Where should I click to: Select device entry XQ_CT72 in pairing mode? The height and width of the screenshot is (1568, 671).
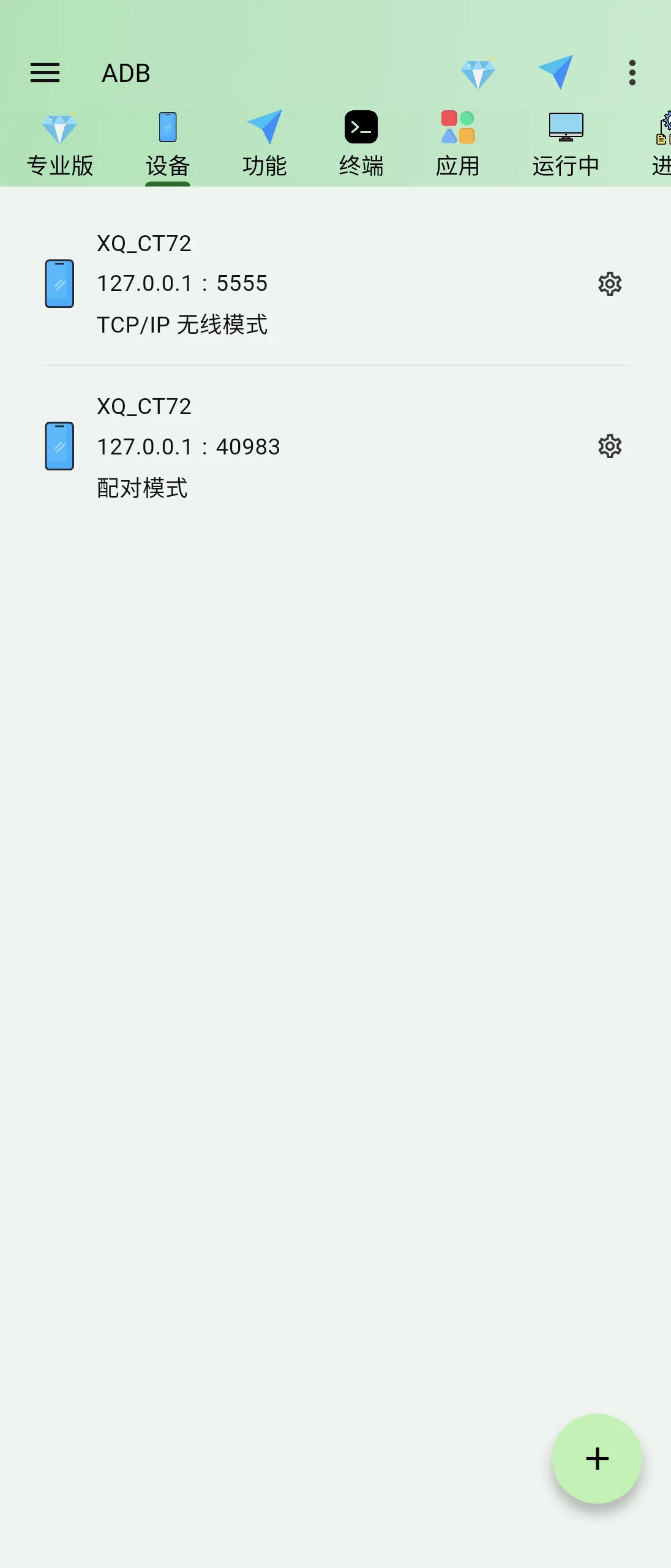pyautogui.click(x=276, y=447)
